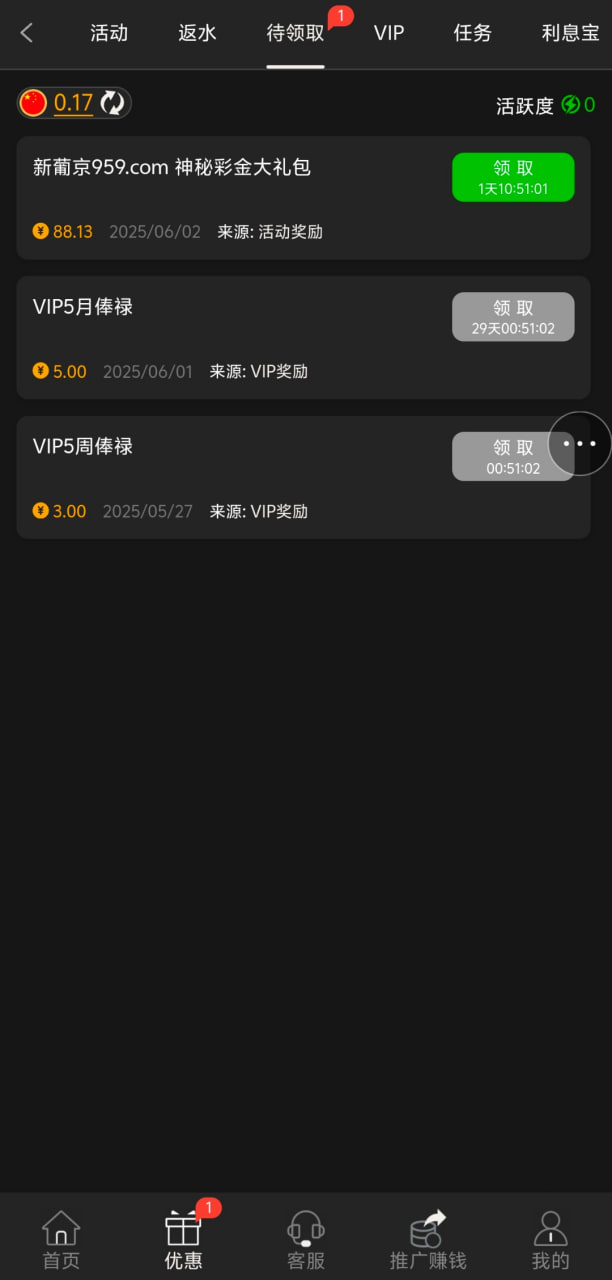Screen dimensions: 612x1280
Task: Go to the 首页 home tab
Action: [x=61, y=1238]
